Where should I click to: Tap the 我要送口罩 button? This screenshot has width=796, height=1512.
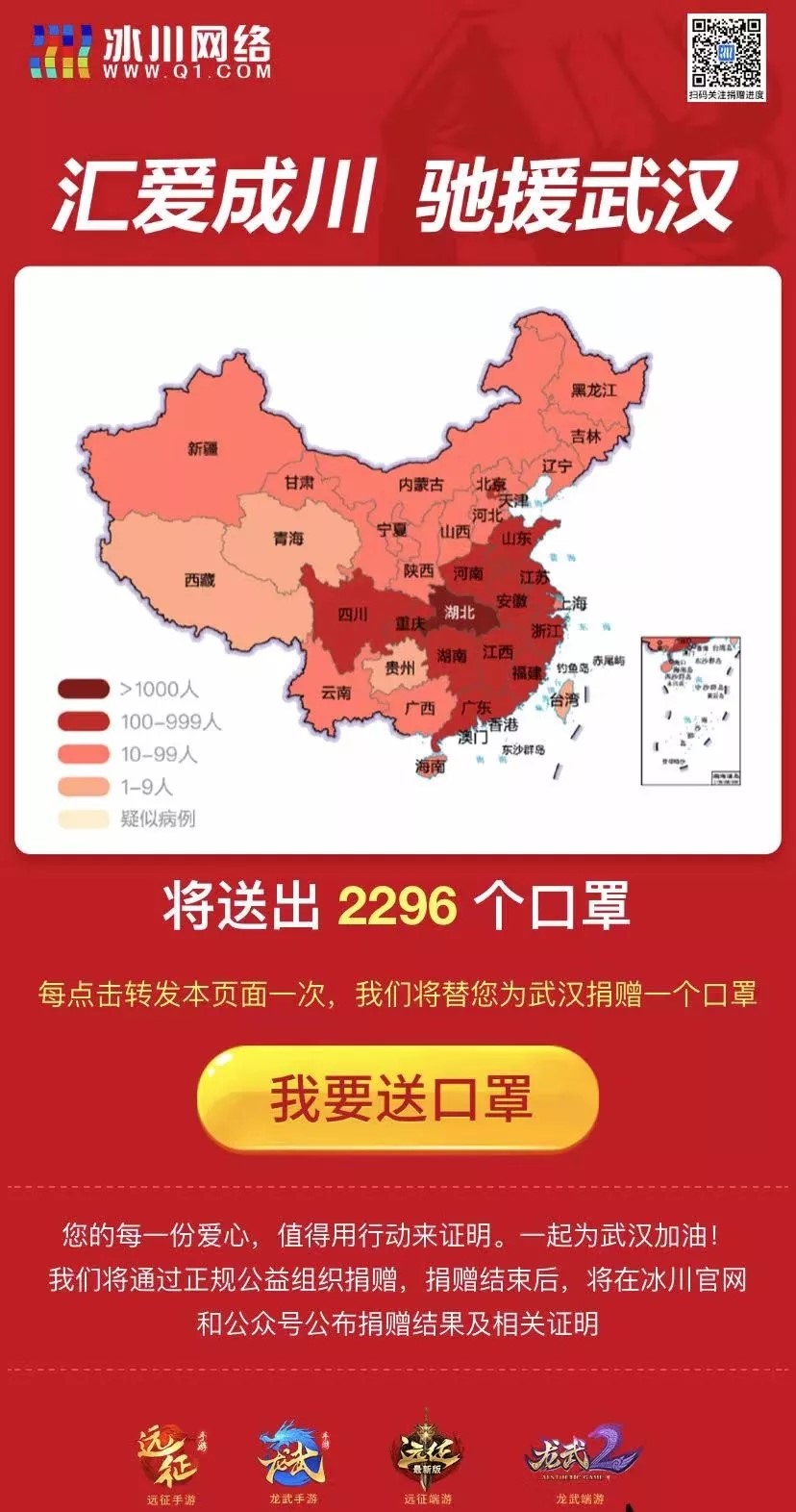[x=398, y=1096]
